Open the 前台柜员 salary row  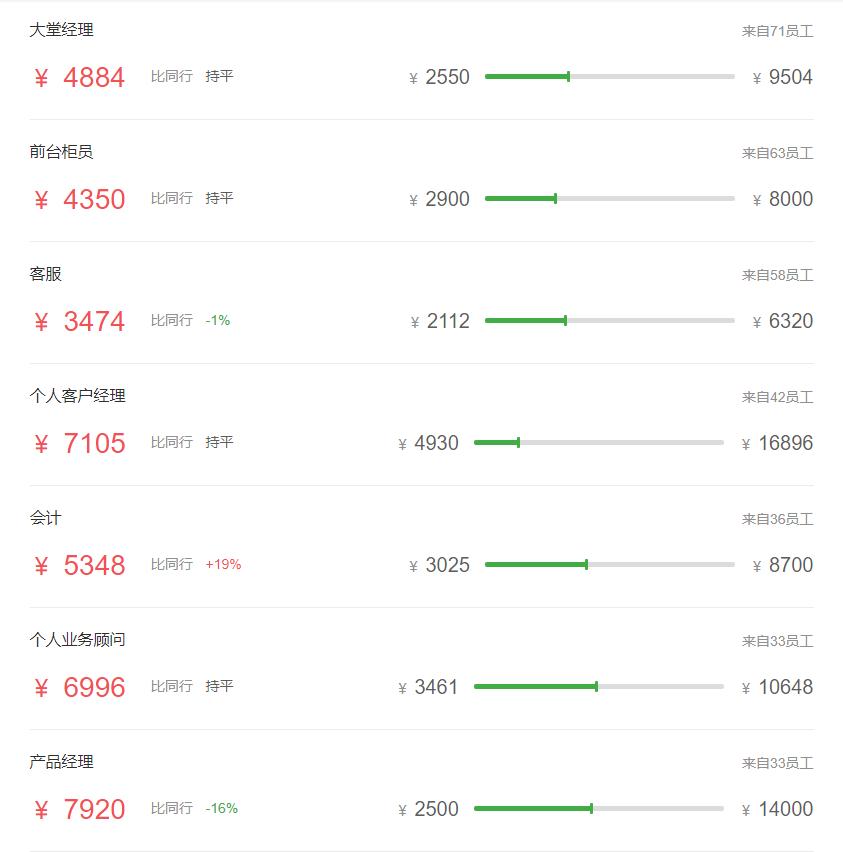[61, 152]
